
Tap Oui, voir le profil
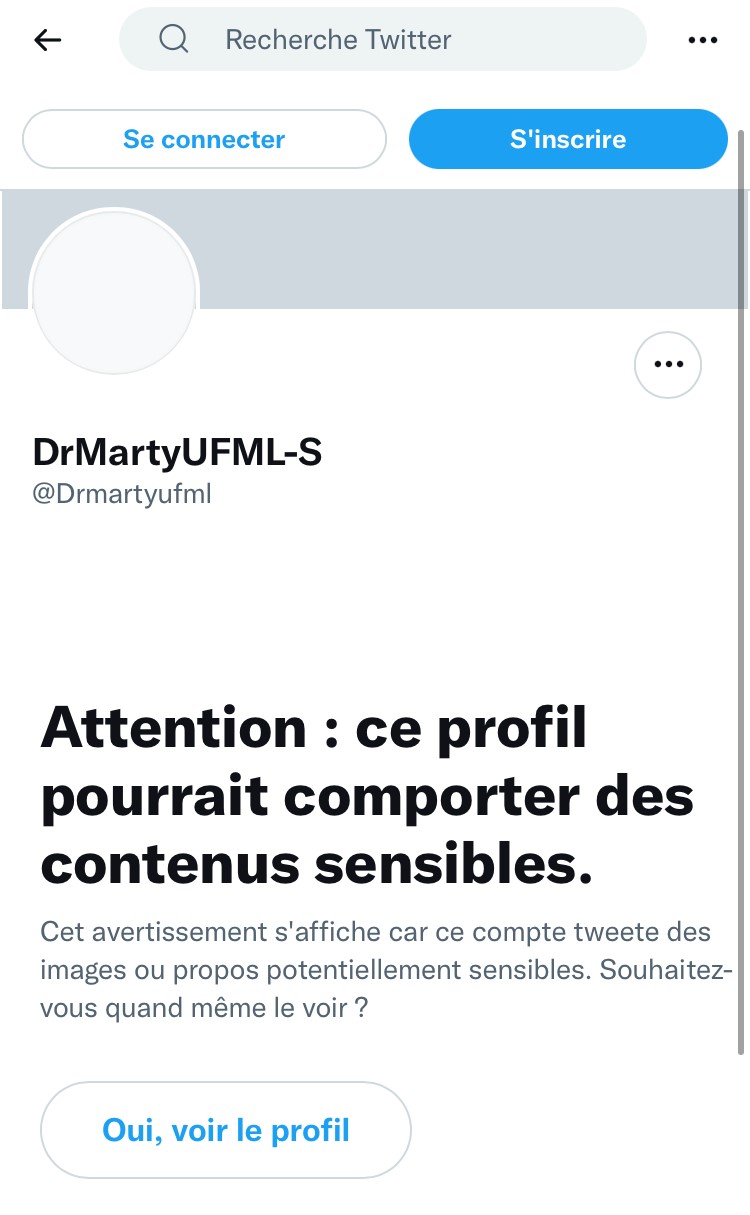[226, 1130]
